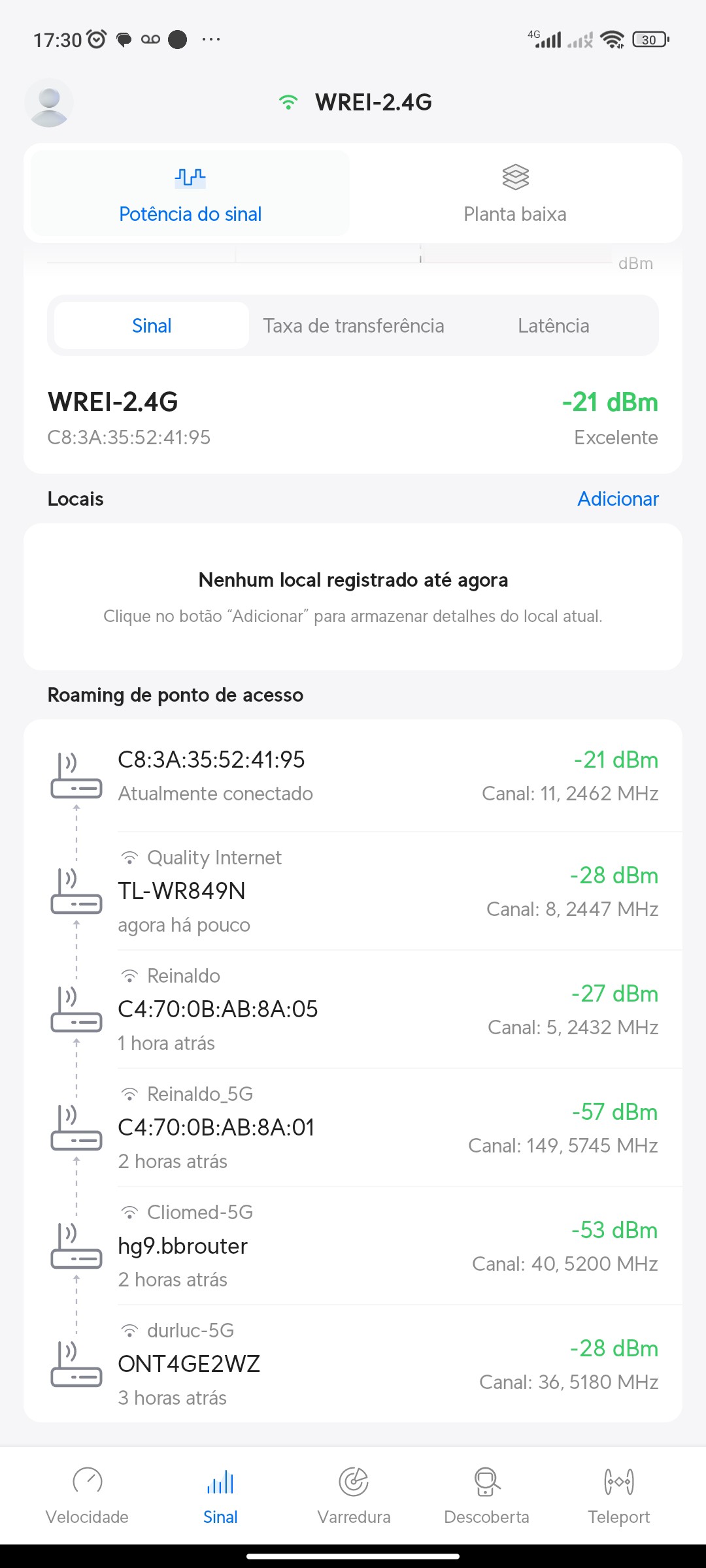Open the profile avatar
The height and width of the screenshot is (1568, 706).
click(x=49, y=103)
